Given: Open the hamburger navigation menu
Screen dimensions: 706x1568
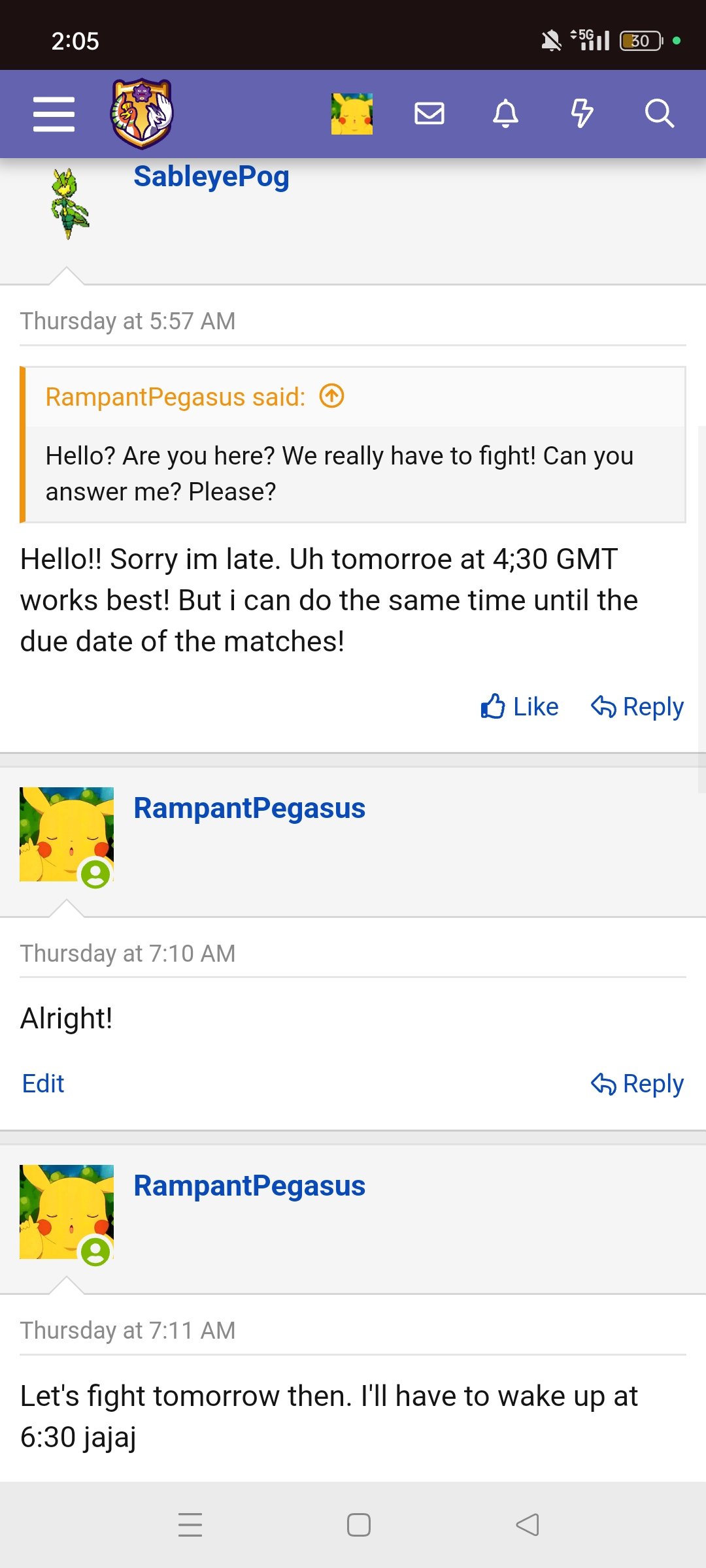Looking at the screenshot, I should click(x=54, y=114).
